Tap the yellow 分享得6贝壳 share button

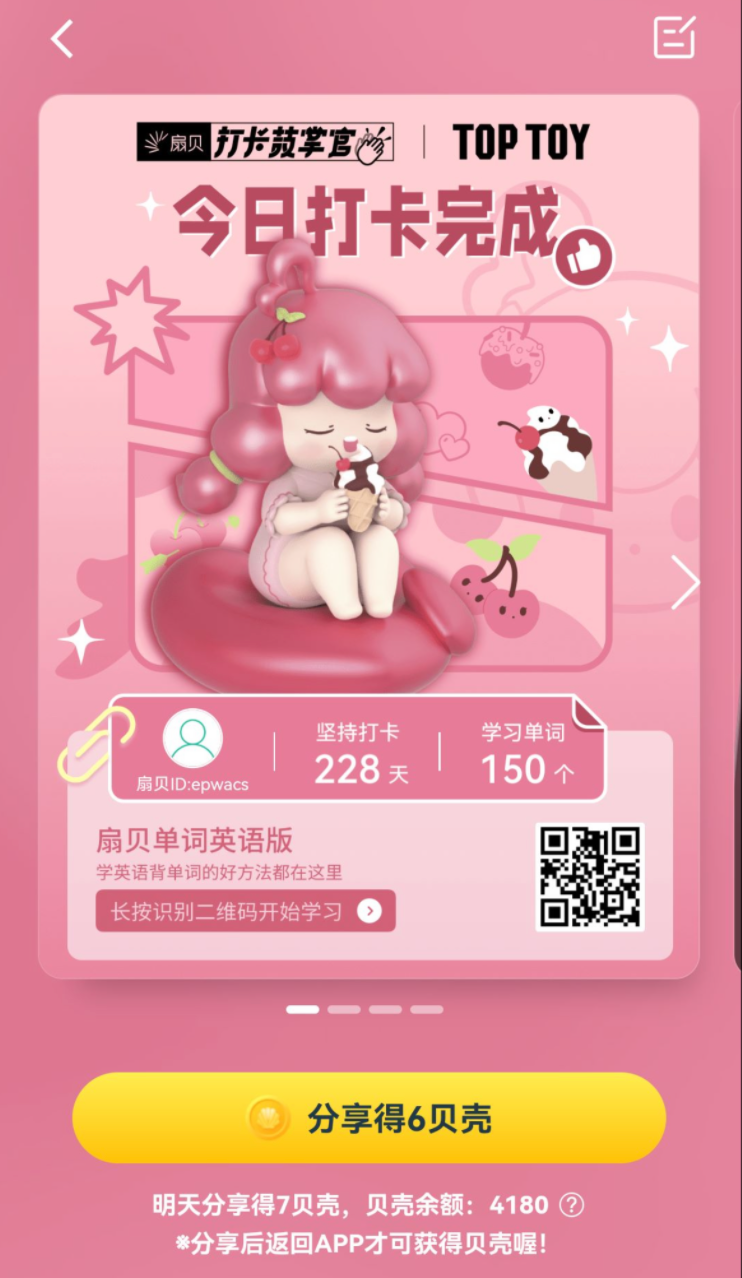point(369,1118)
